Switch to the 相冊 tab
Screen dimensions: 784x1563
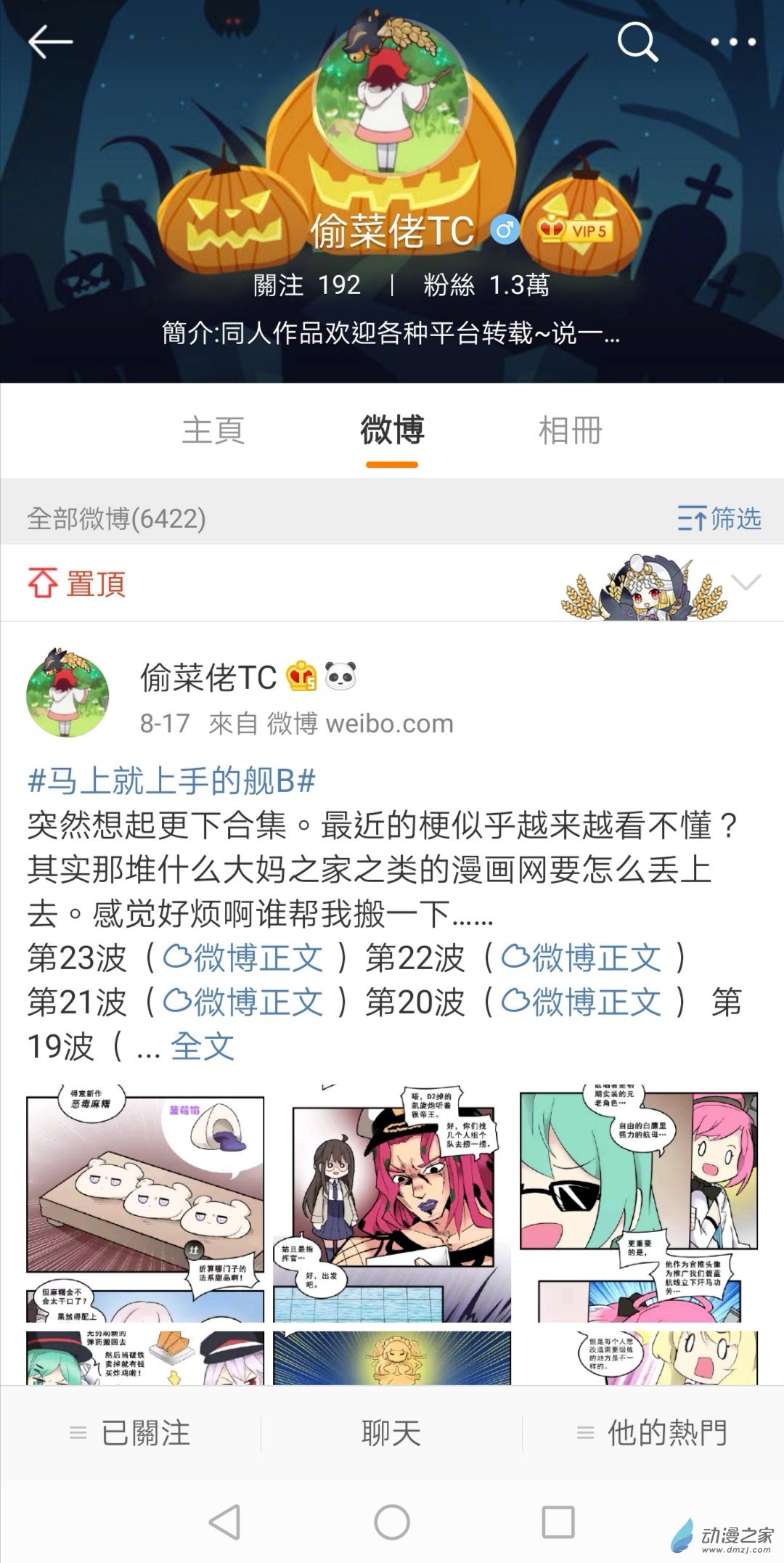pyautogui.click(x=571, y=430)
